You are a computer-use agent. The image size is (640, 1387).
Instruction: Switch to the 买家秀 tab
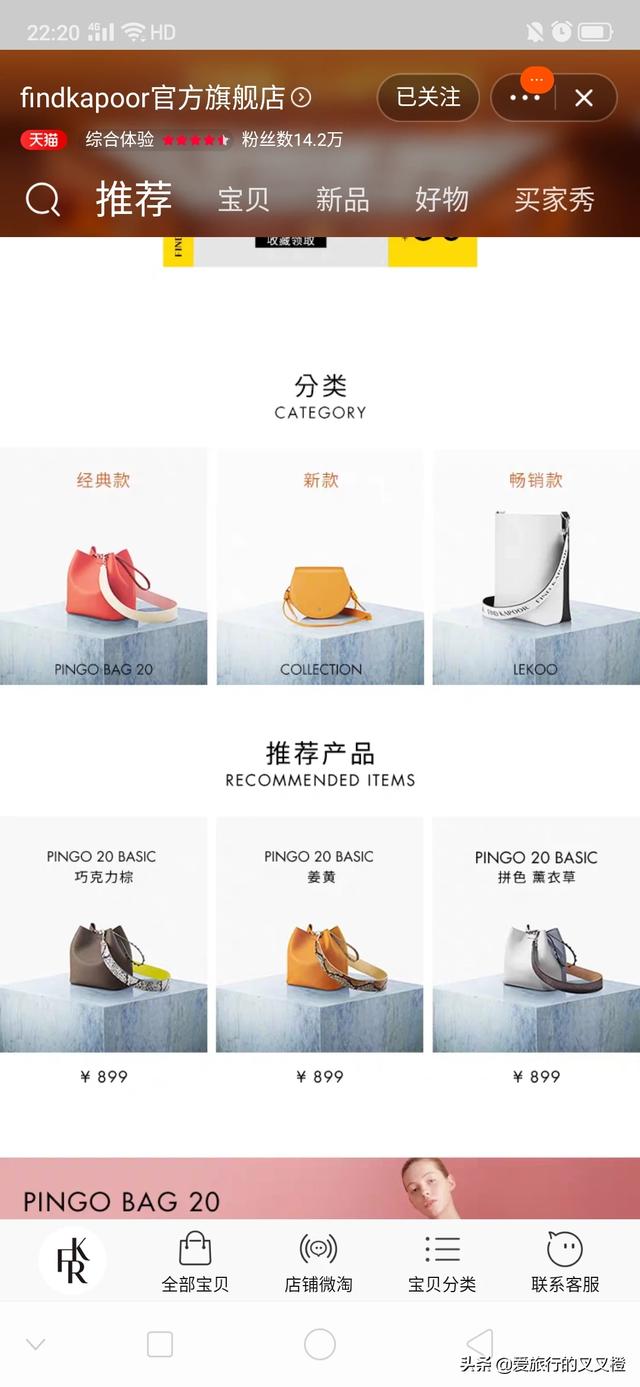(x=554, y=199)
